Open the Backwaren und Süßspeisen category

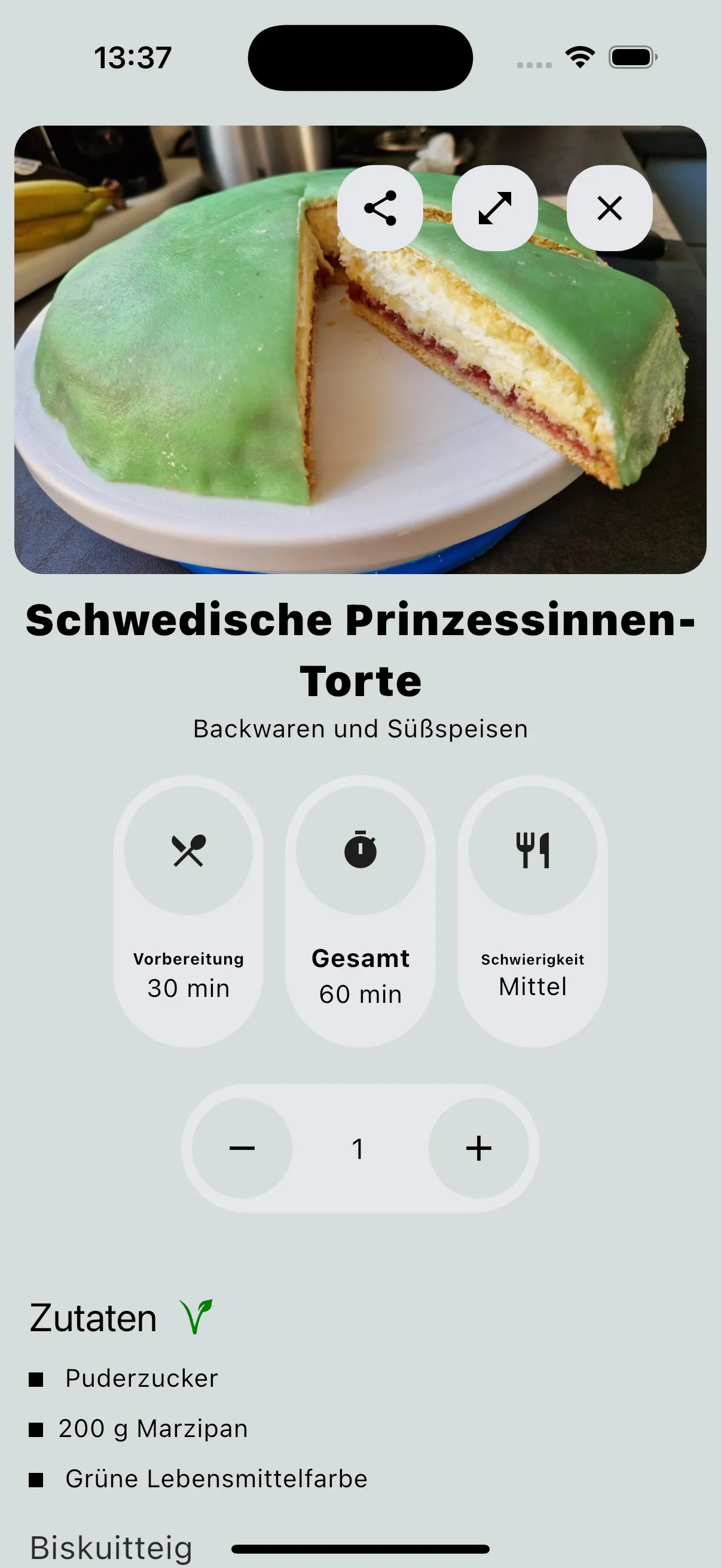click(x=360, y=728)
